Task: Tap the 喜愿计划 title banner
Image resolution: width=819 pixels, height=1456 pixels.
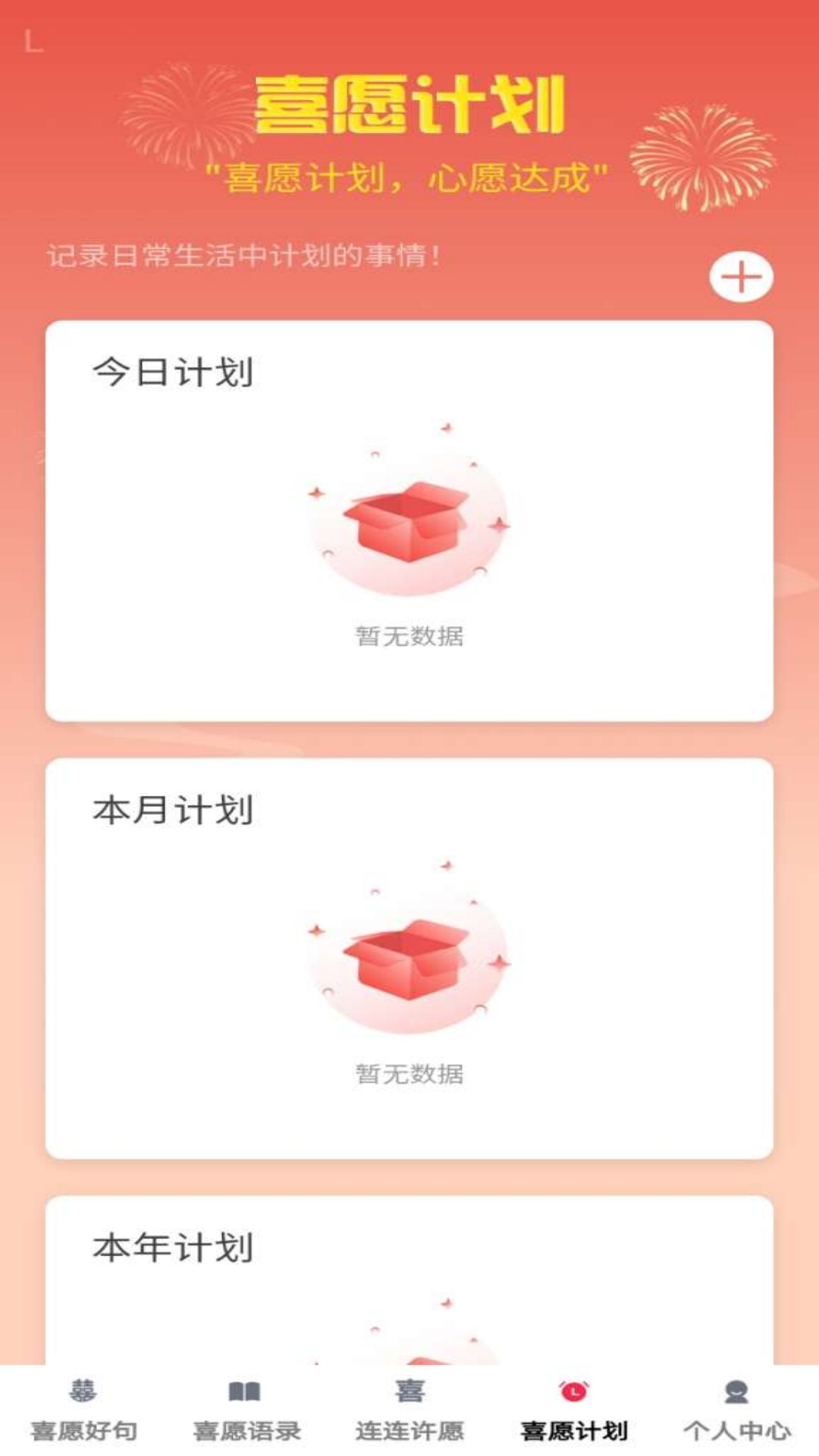Action: pos(409,106)
